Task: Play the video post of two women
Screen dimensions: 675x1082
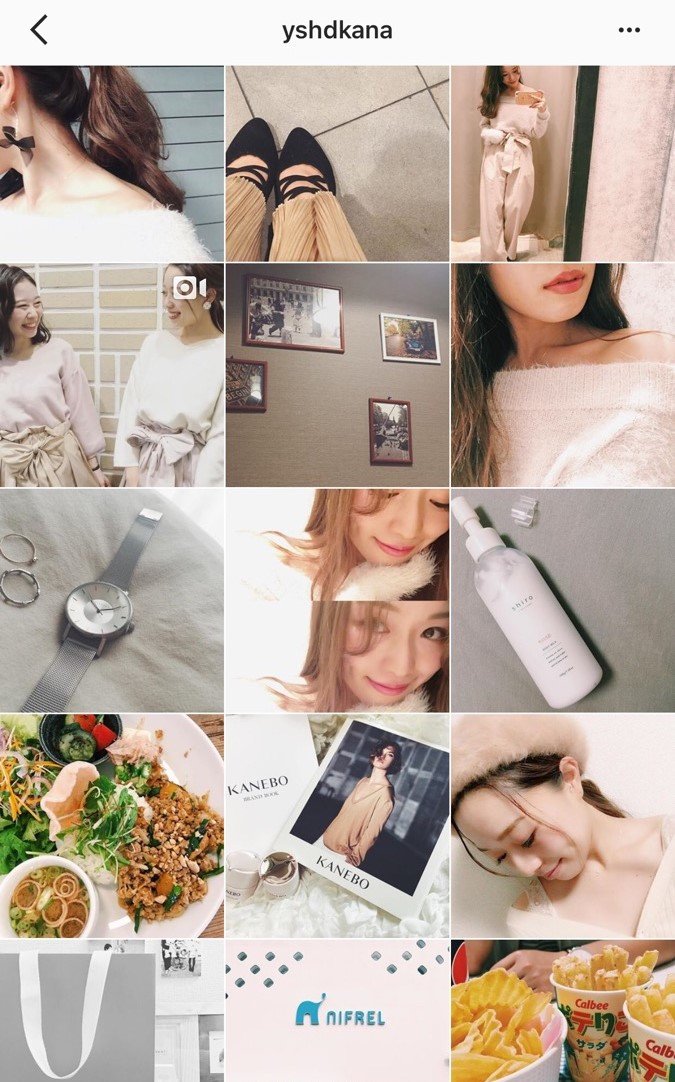Action: click(112, 375)
